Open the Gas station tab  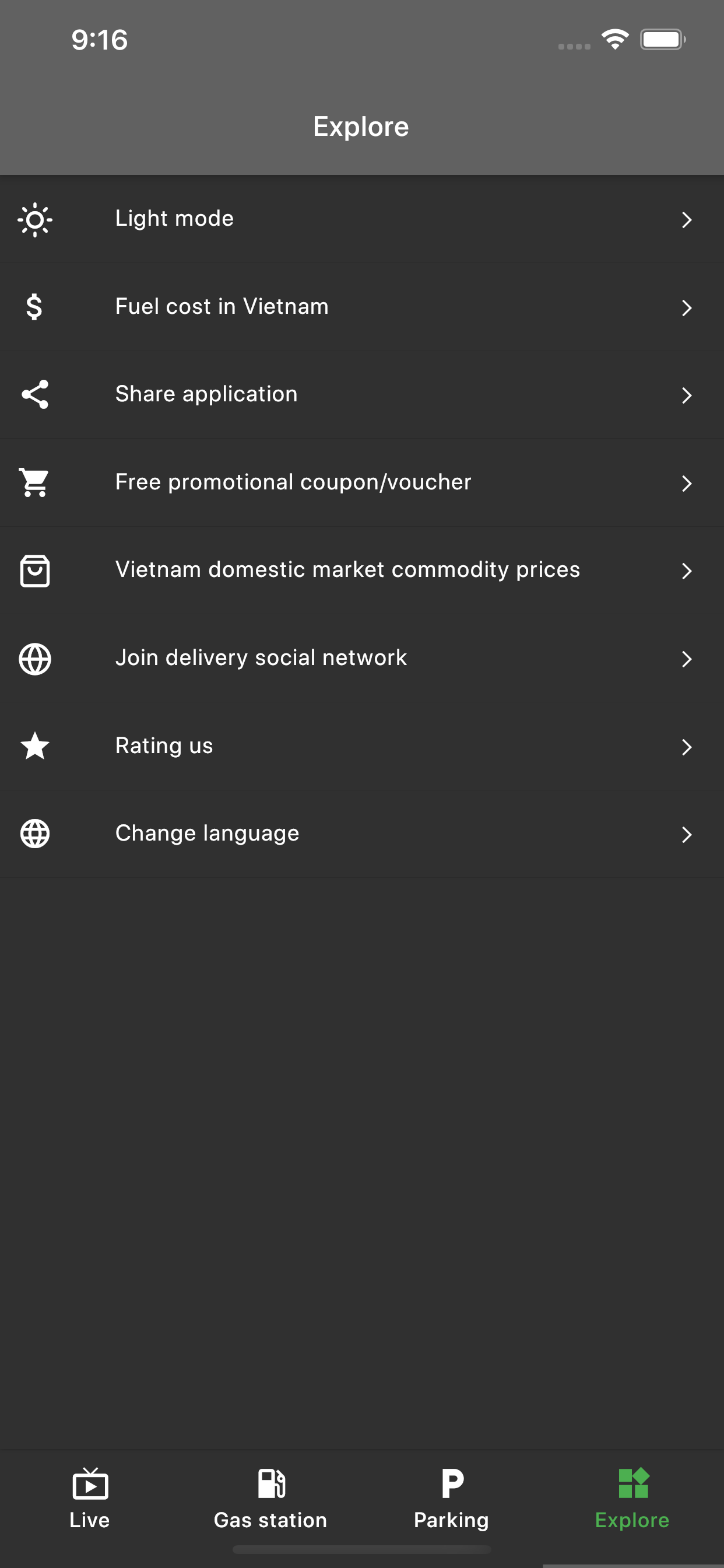(x=270, y=1500)
